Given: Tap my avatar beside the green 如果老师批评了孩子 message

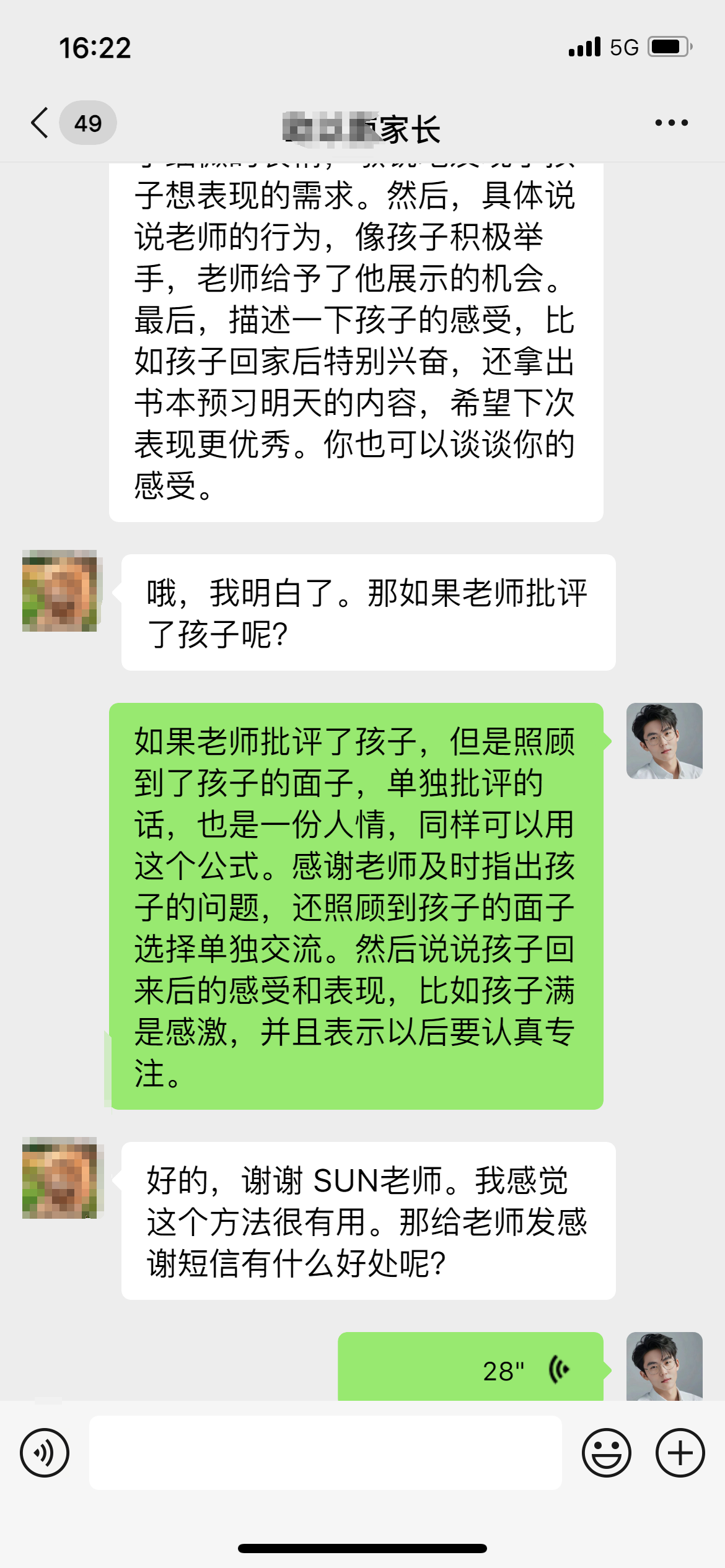Looking at the screenshot, I should coord(664,741).
